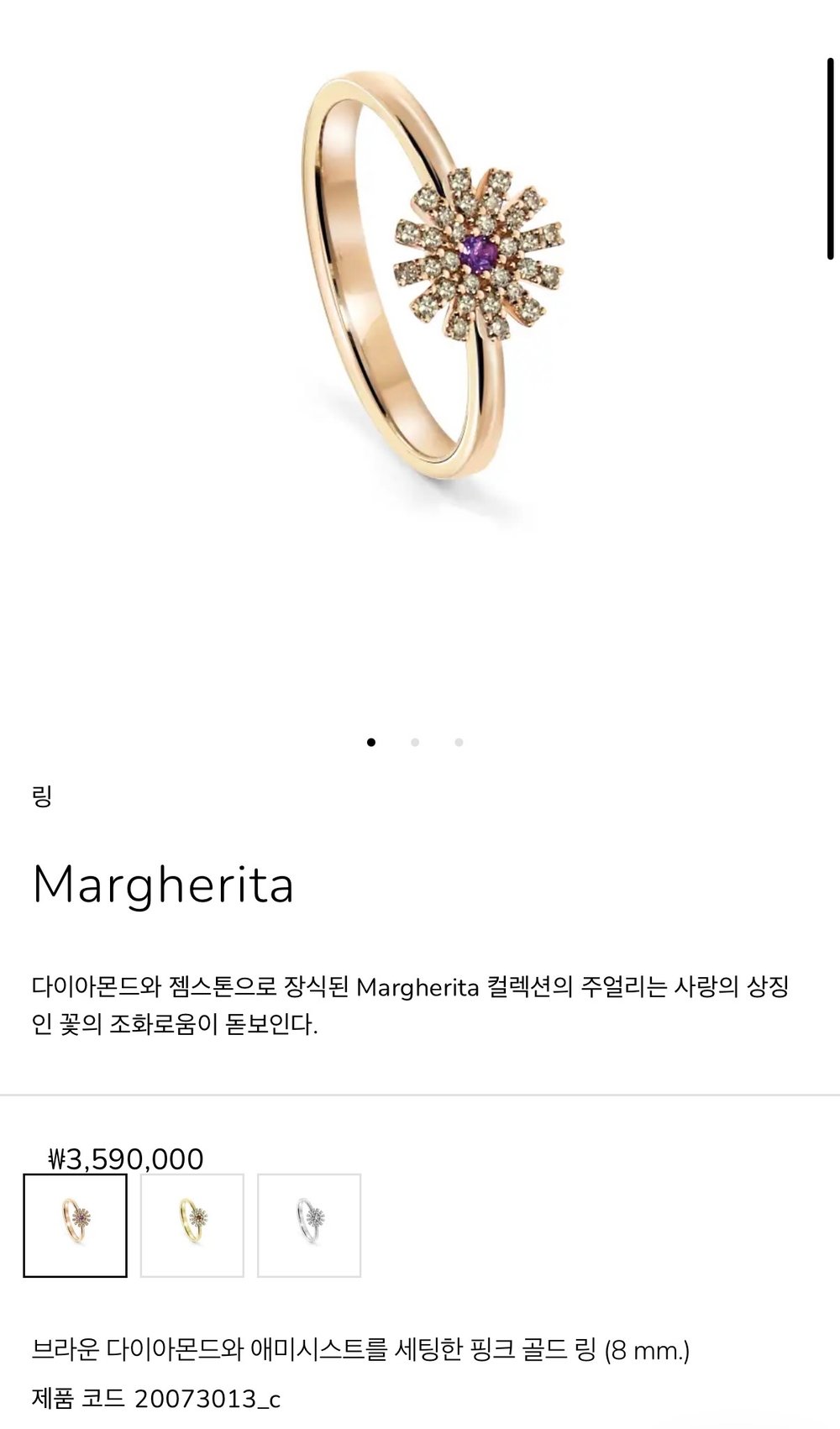Jump to the third product image dot
This screenshot has height=1429, width=840.
point(459,742)
